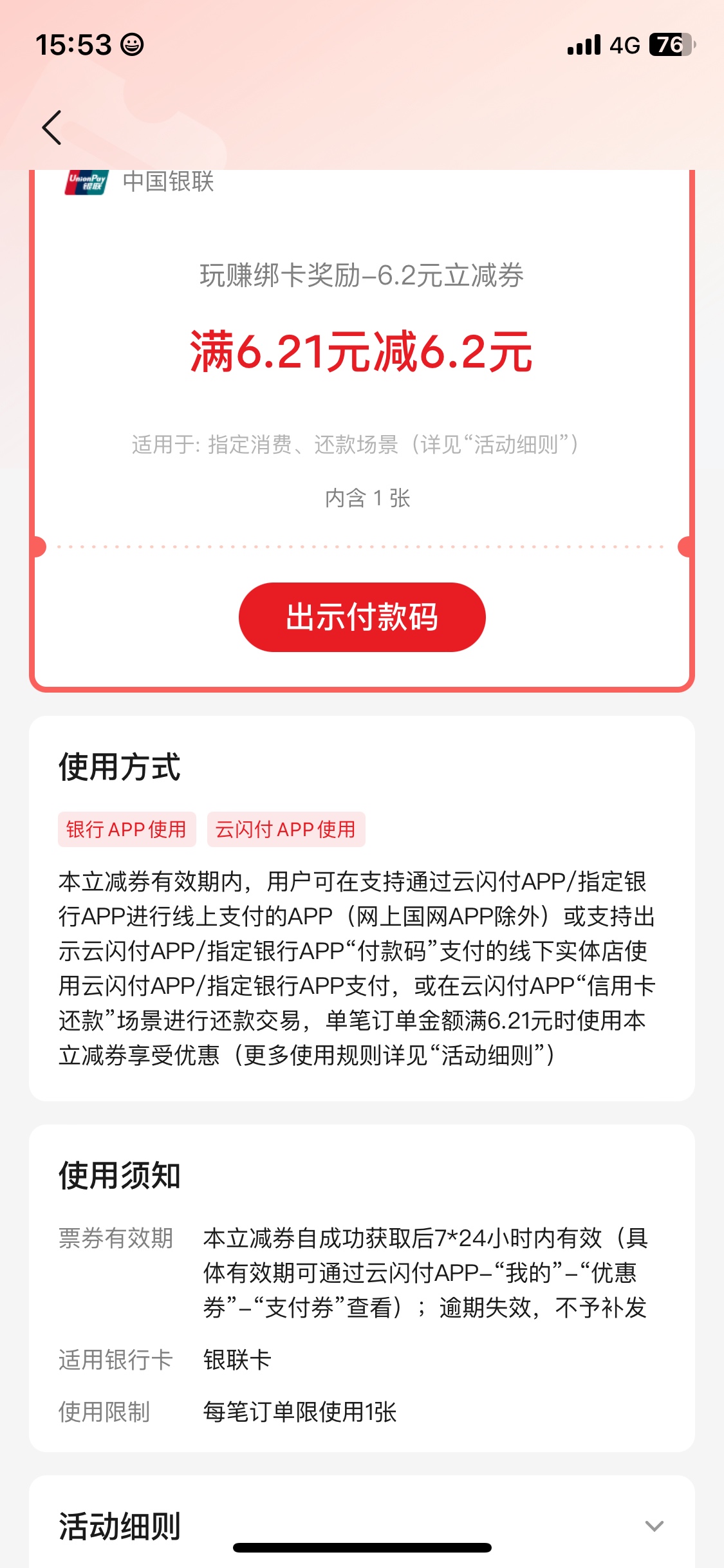Tap the 出示付款码 button
Viewport: 724px width, 1568px height.
click(x=362, y=617)
